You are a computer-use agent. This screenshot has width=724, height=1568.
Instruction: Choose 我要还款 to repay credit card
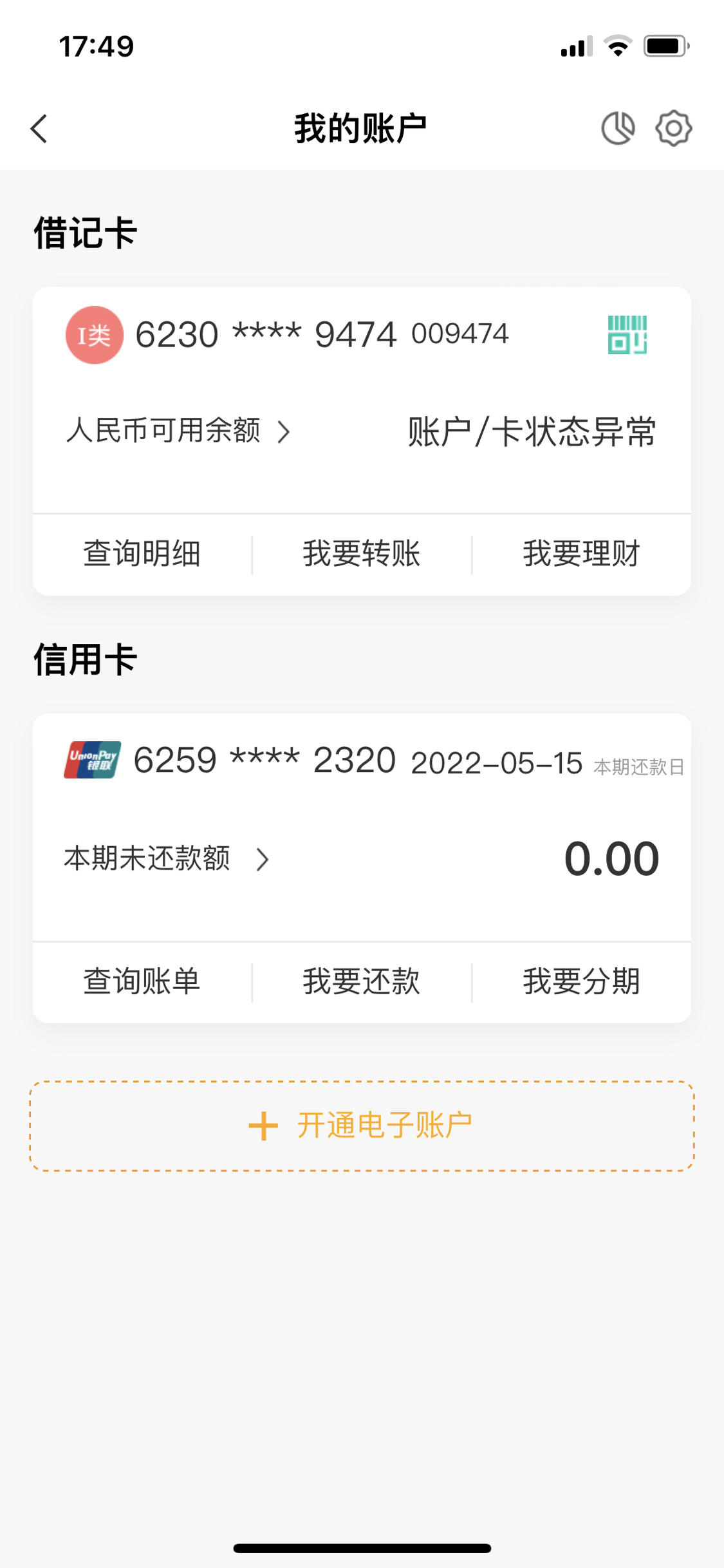click(362, 981)
